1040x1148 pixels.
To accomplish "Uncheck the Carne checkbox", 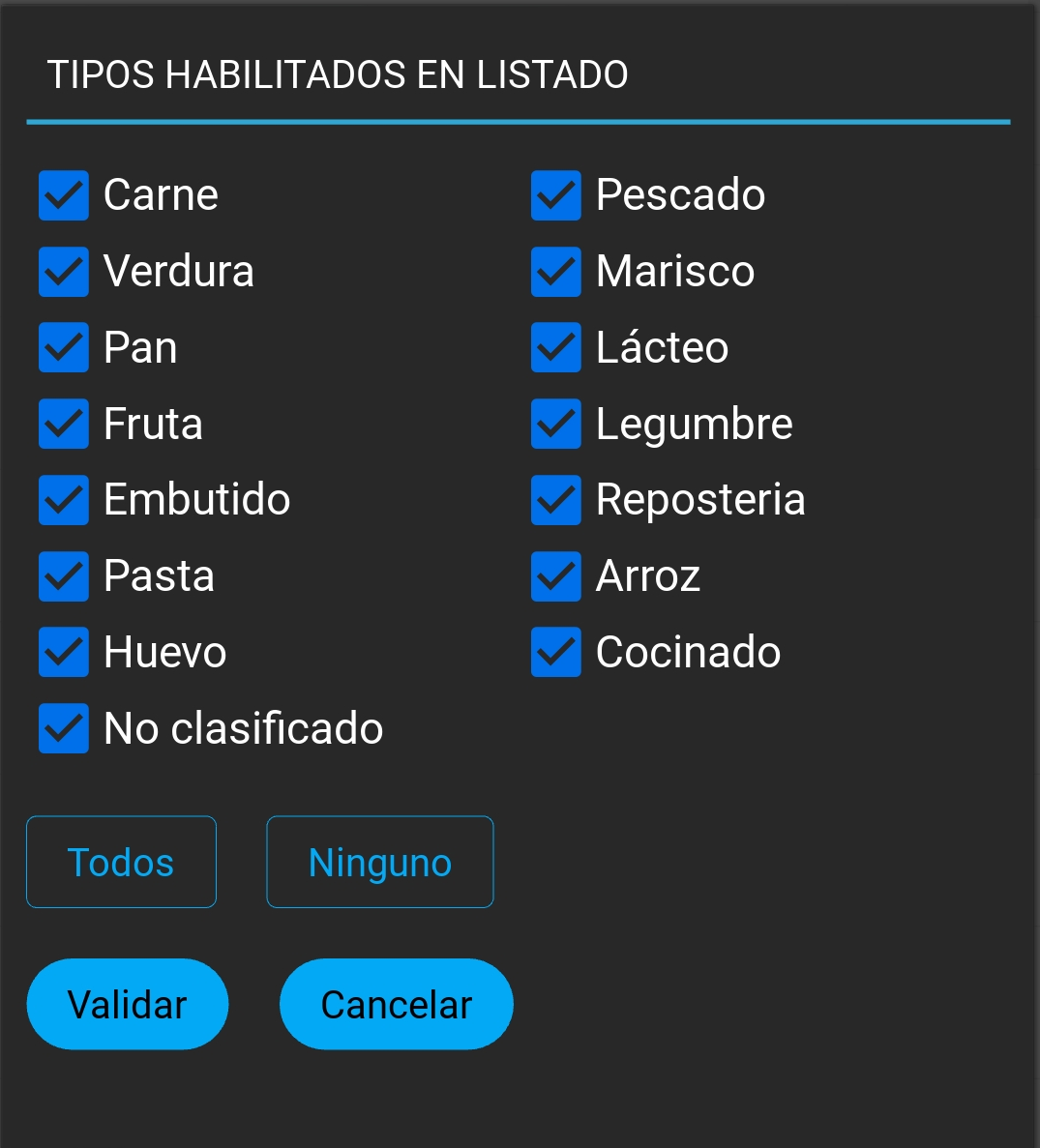I will [x=64, y=195].
